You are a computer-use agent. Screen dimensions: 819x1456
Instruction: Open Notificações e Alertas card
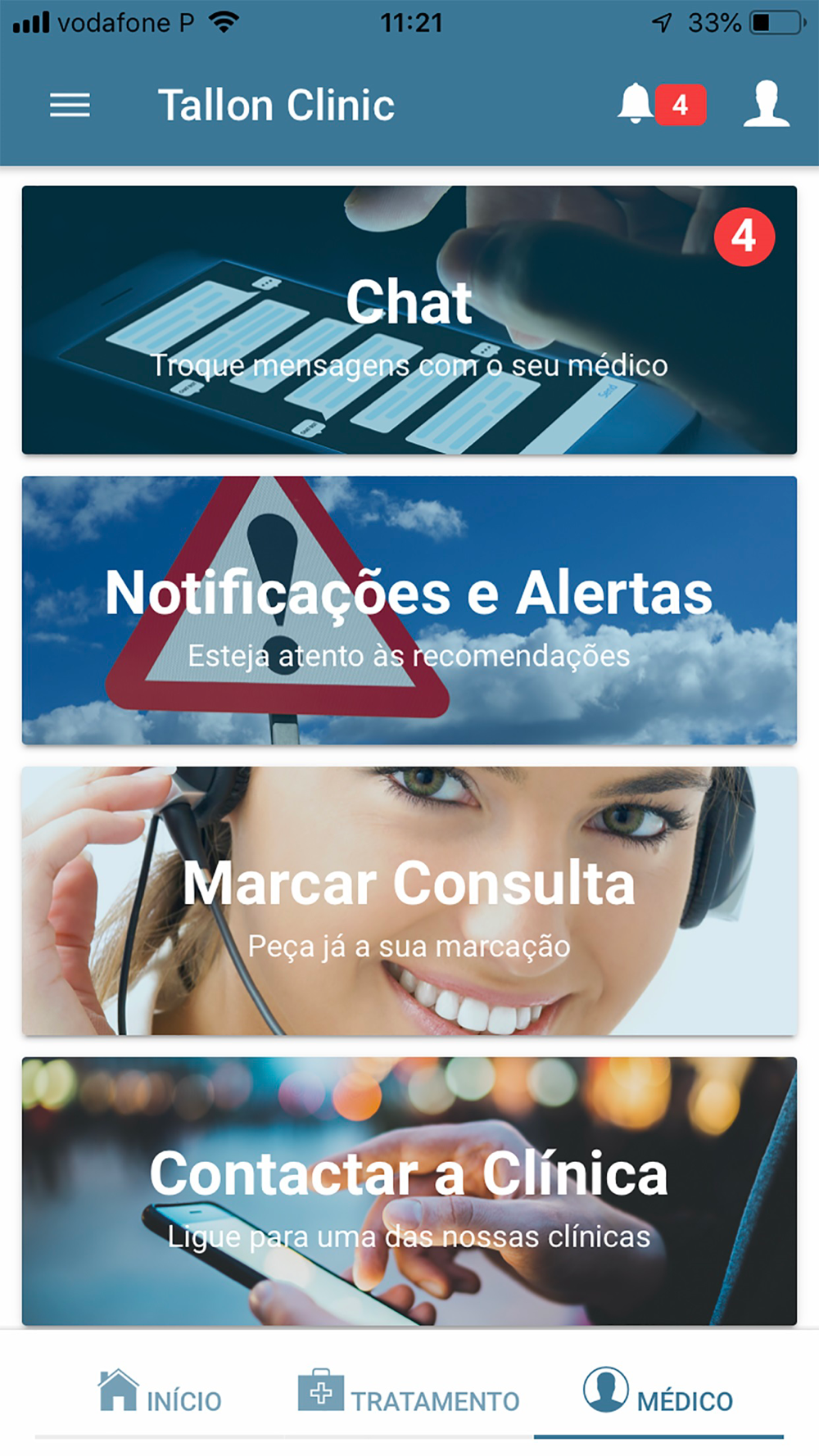pos(409,610)
